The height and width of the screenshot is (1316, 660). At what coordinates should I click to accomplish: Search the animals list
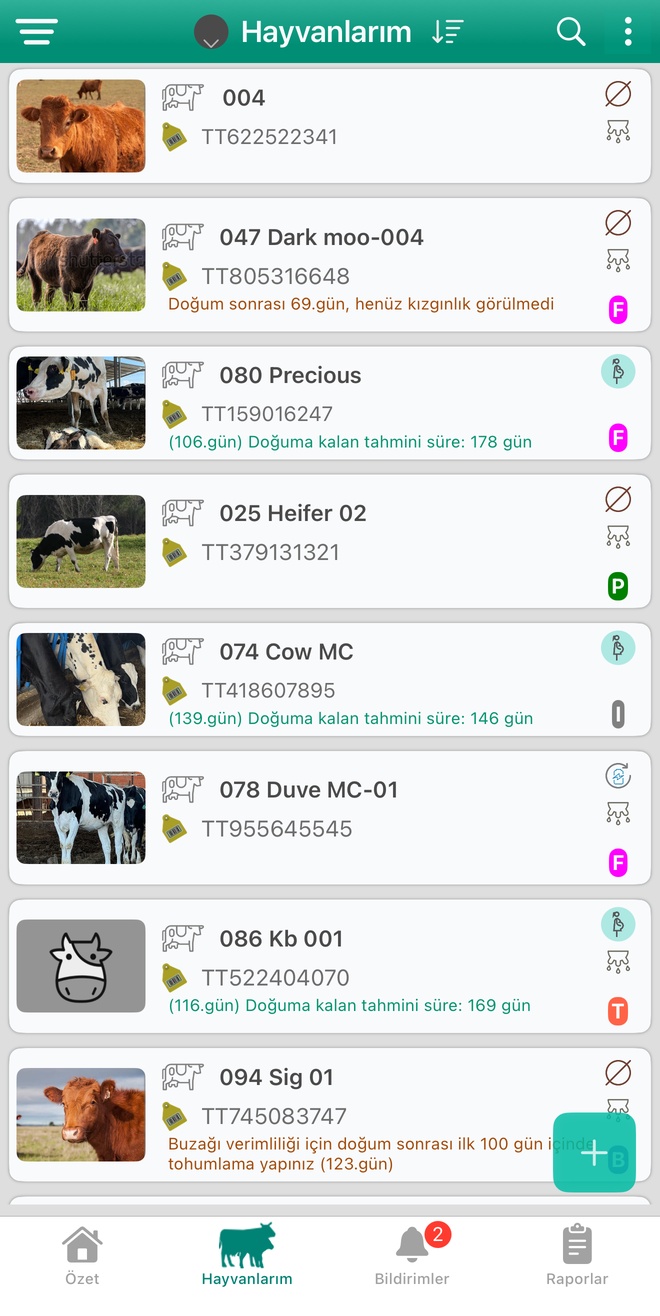point(571,32)
